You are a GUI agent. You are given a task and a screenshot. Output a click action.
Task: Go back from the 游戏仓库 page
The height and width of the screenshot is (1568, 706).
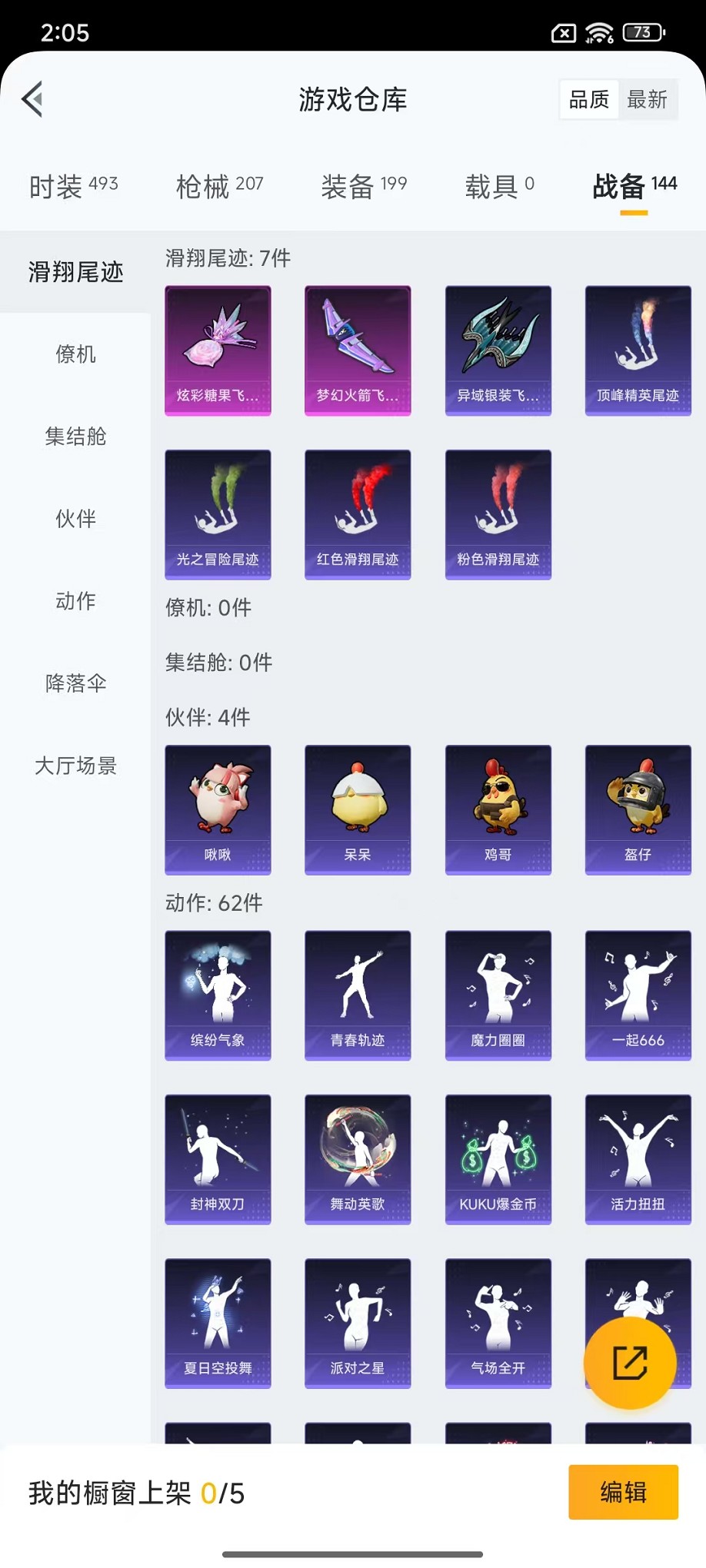(x=32, y=99)
